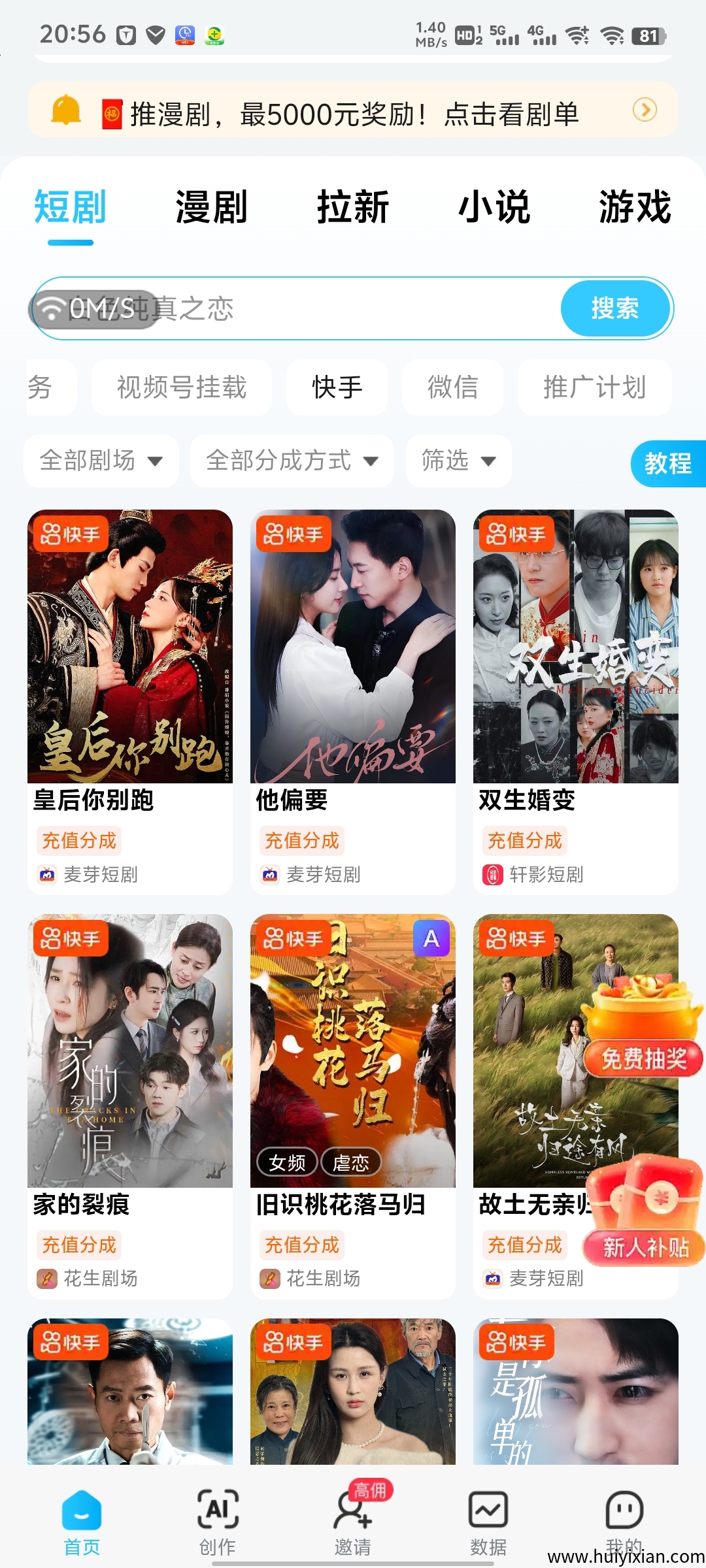Open the 教程 tutorial button
The image size is (706, 1568).
click(x=667, y=464)
